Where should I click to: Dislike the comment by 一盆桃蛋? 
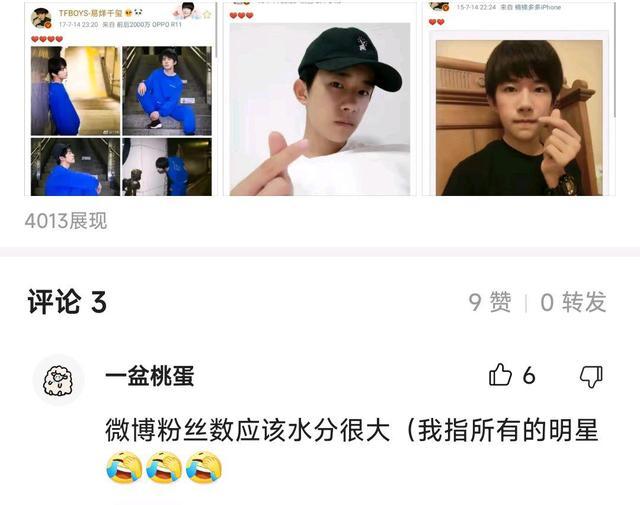click(x=592, y=376)
